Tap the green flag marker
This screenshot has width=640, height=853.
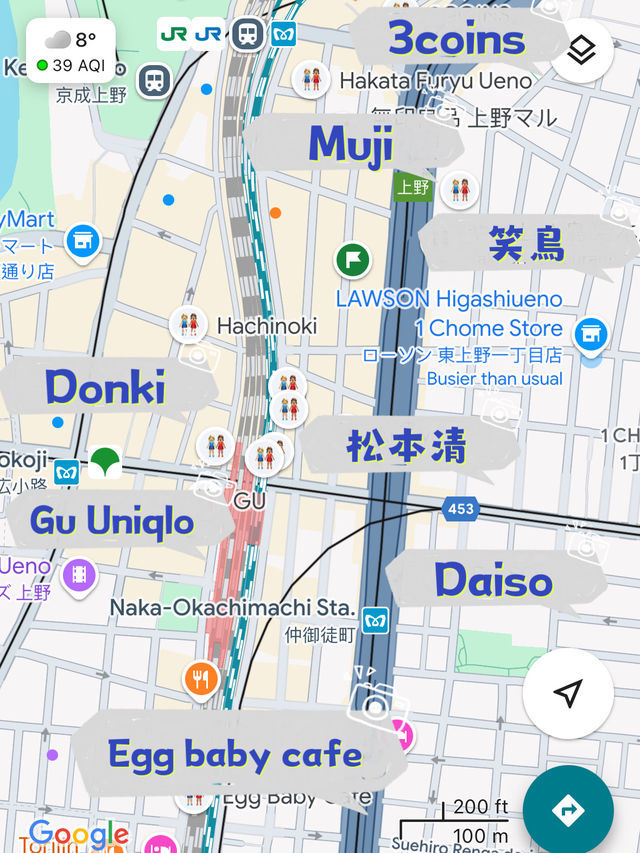[352, 260]
